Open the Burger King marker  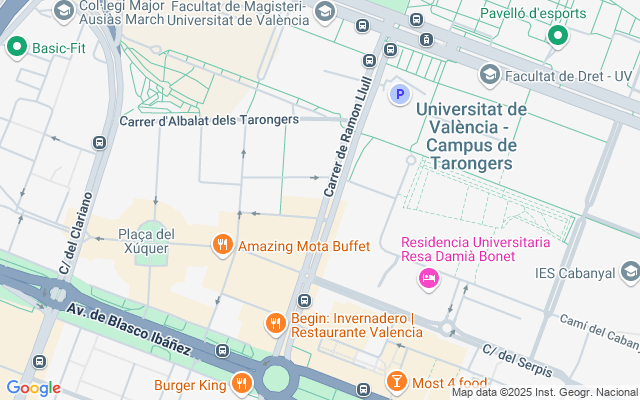242,383
